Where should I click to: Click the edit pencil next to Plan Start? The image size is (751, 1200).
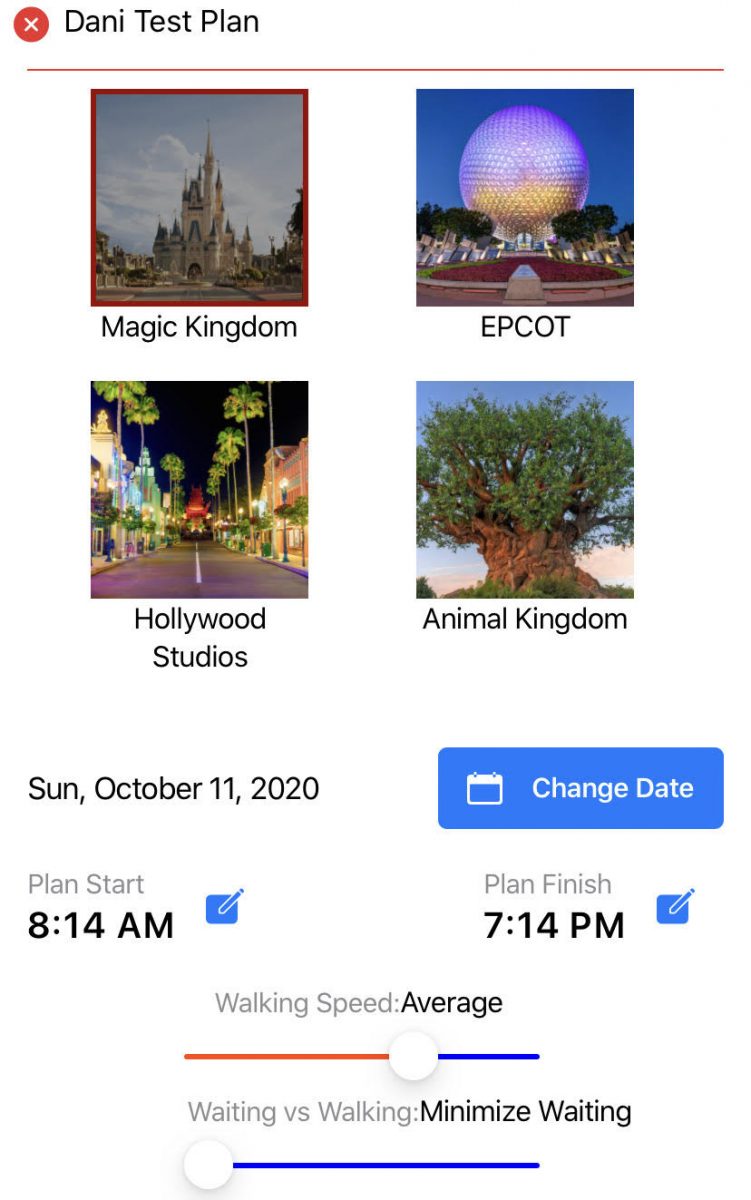pyautogui.click(x=221, y=908)
